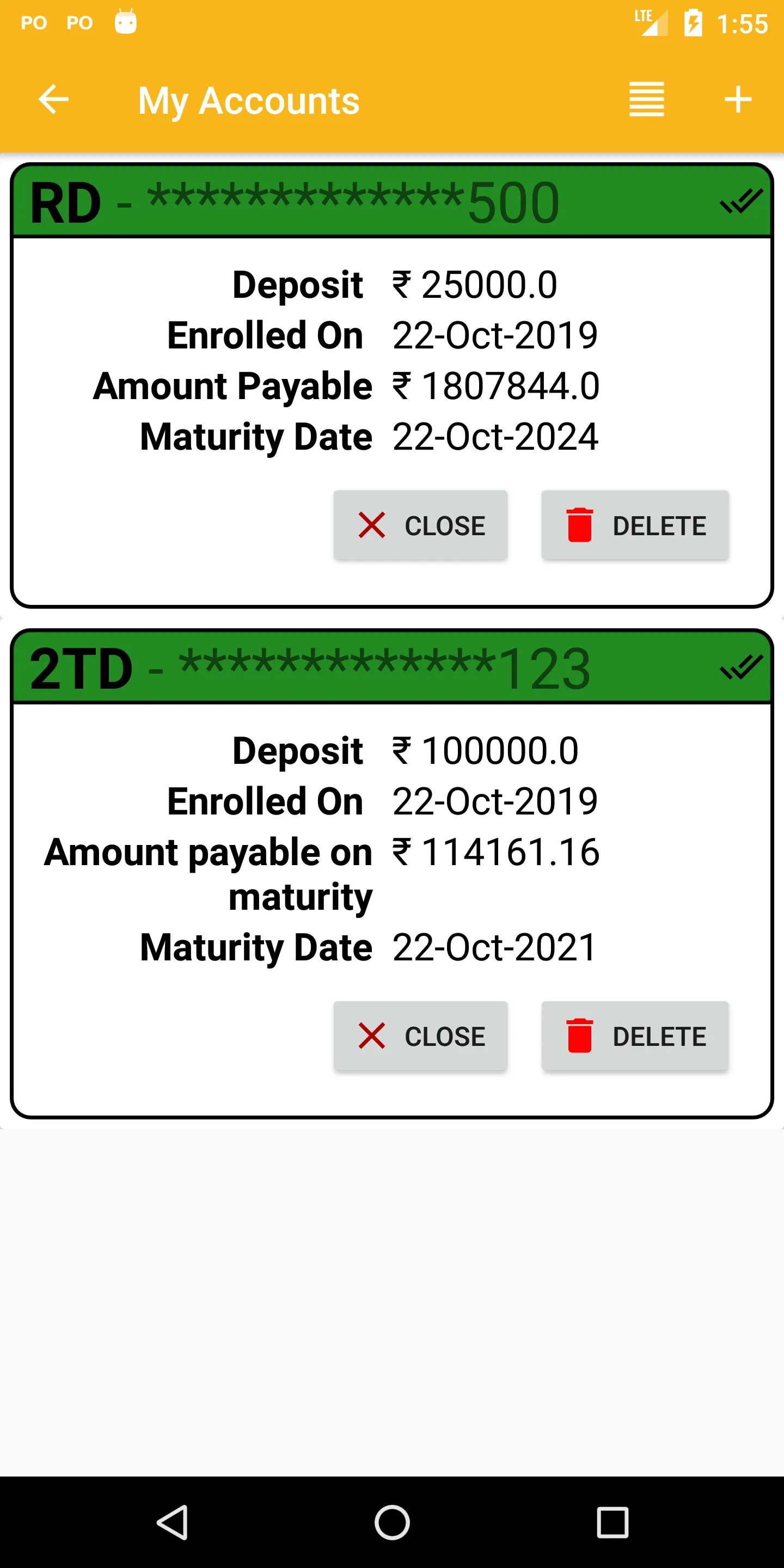Click the red X icon on the RD card
Viewport: 784px width, 1568px height.
coord(370,525)
